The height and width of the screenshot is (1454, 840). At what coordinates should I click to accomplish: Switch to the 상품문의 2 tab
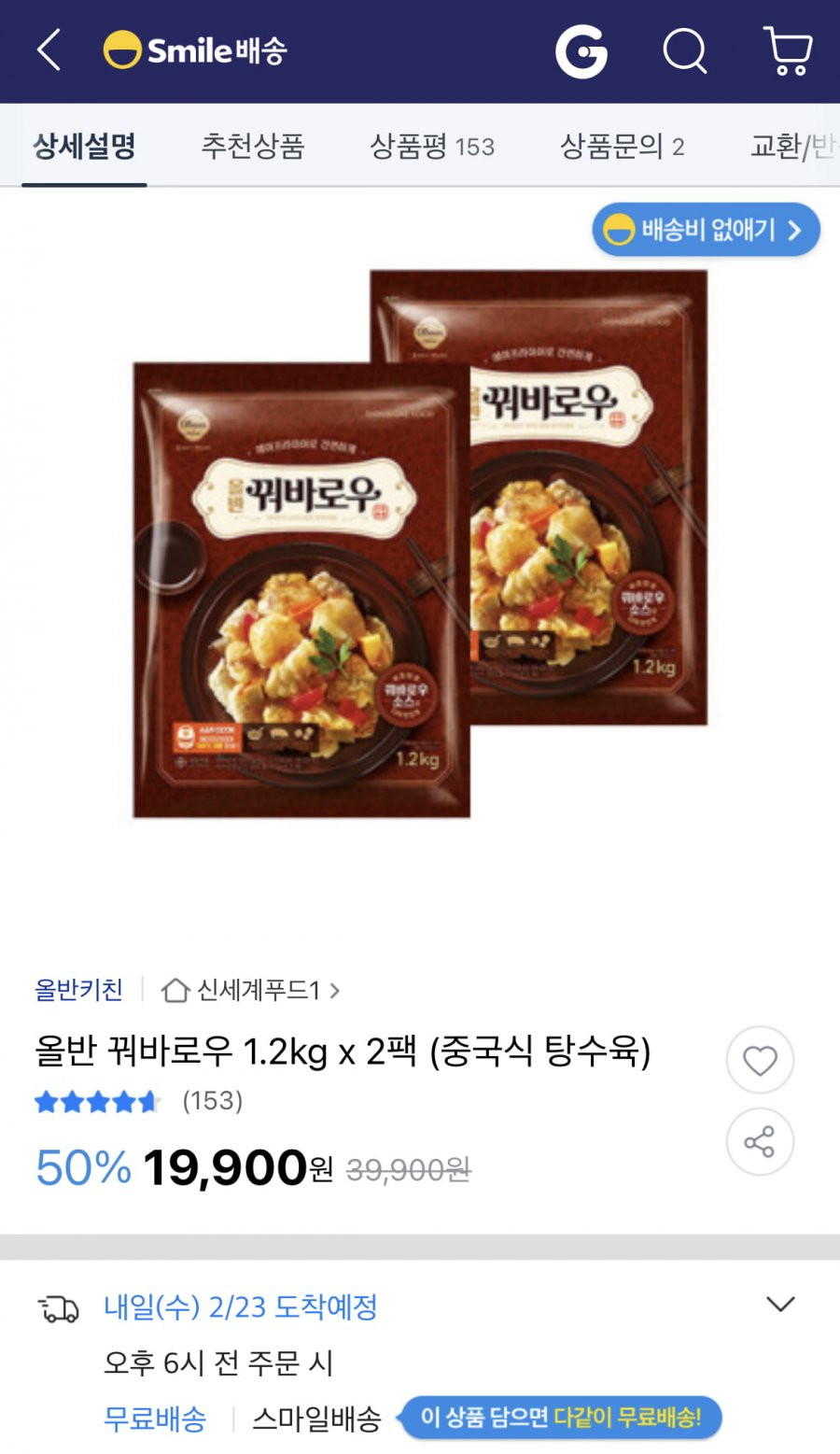tap(622, 147)
